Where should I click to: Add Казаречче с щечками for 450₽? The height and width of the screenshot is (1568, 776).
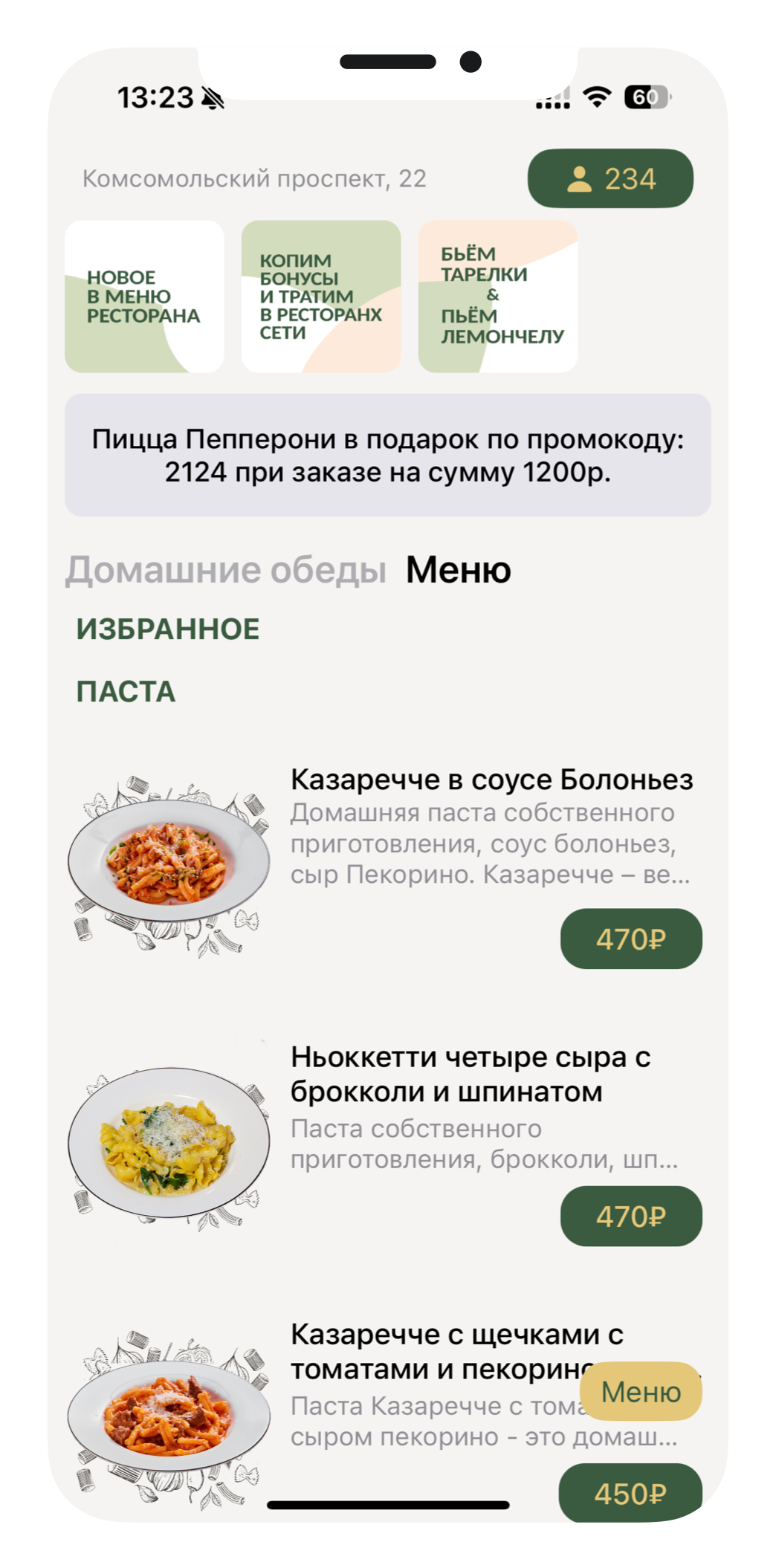[630, 1492]
